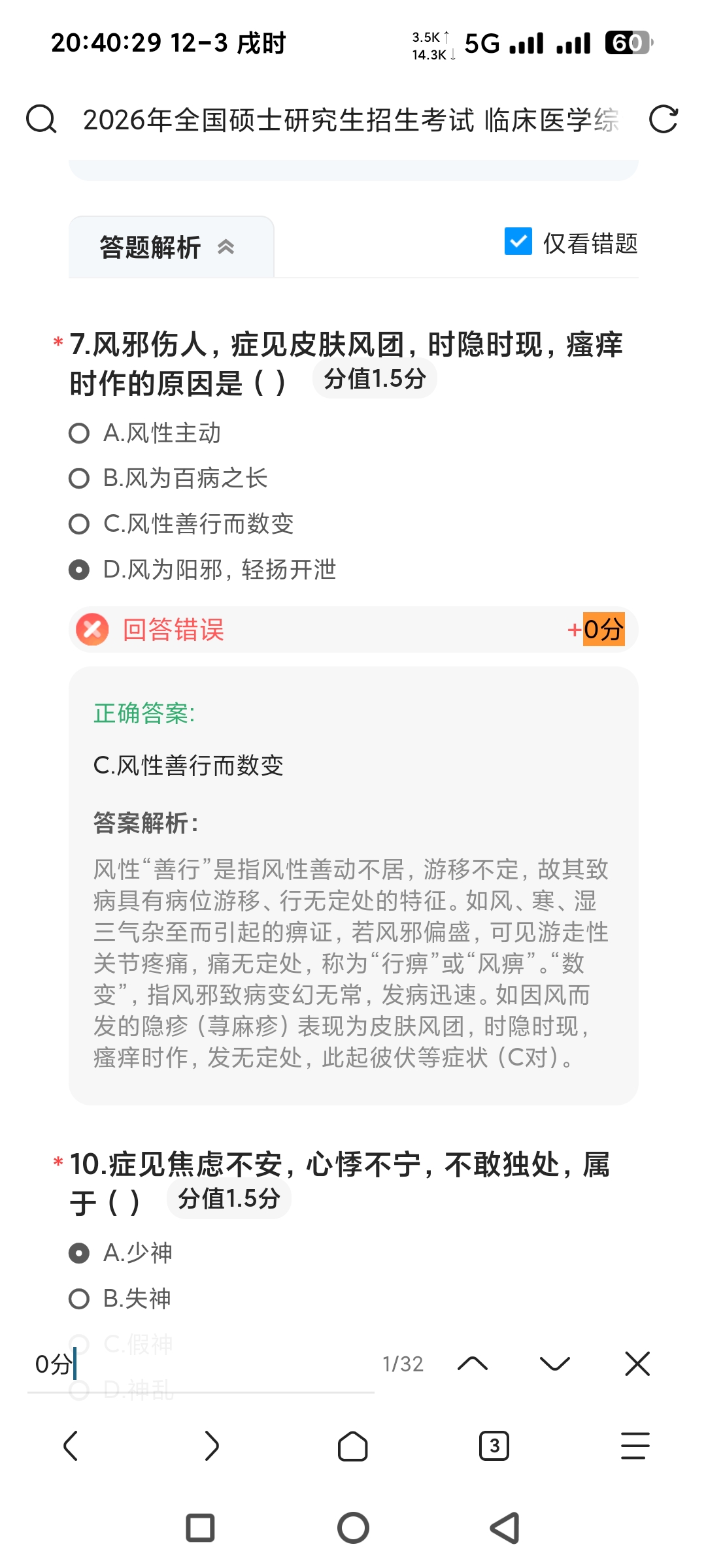Viewport: 706px width, 1568px height.
Task: Open the browser menu
Action: click(x=635, y=1446)
